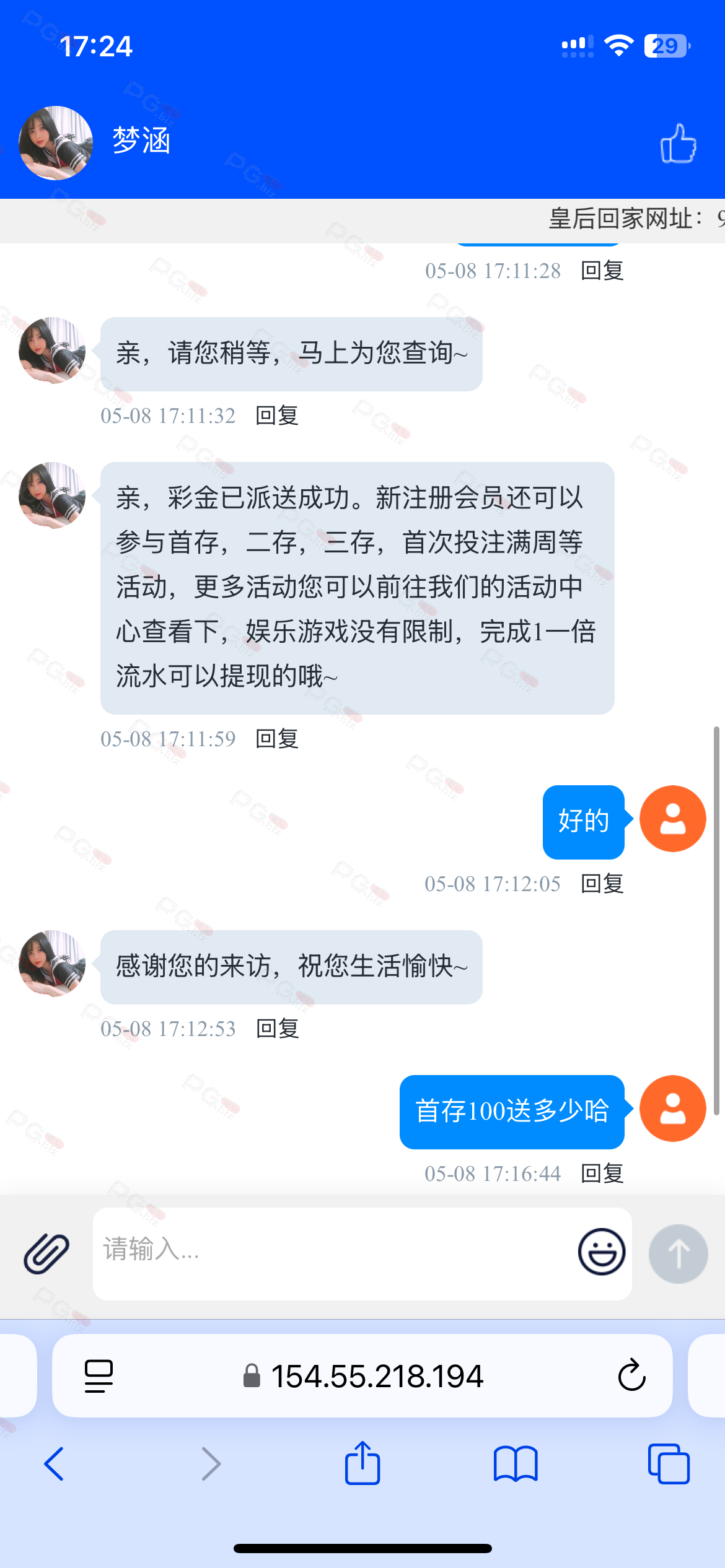This screenshot has width=725, height=1568.
Task: Give the agent 梦涵 a thumbs-up
Action: coord(678,143)
